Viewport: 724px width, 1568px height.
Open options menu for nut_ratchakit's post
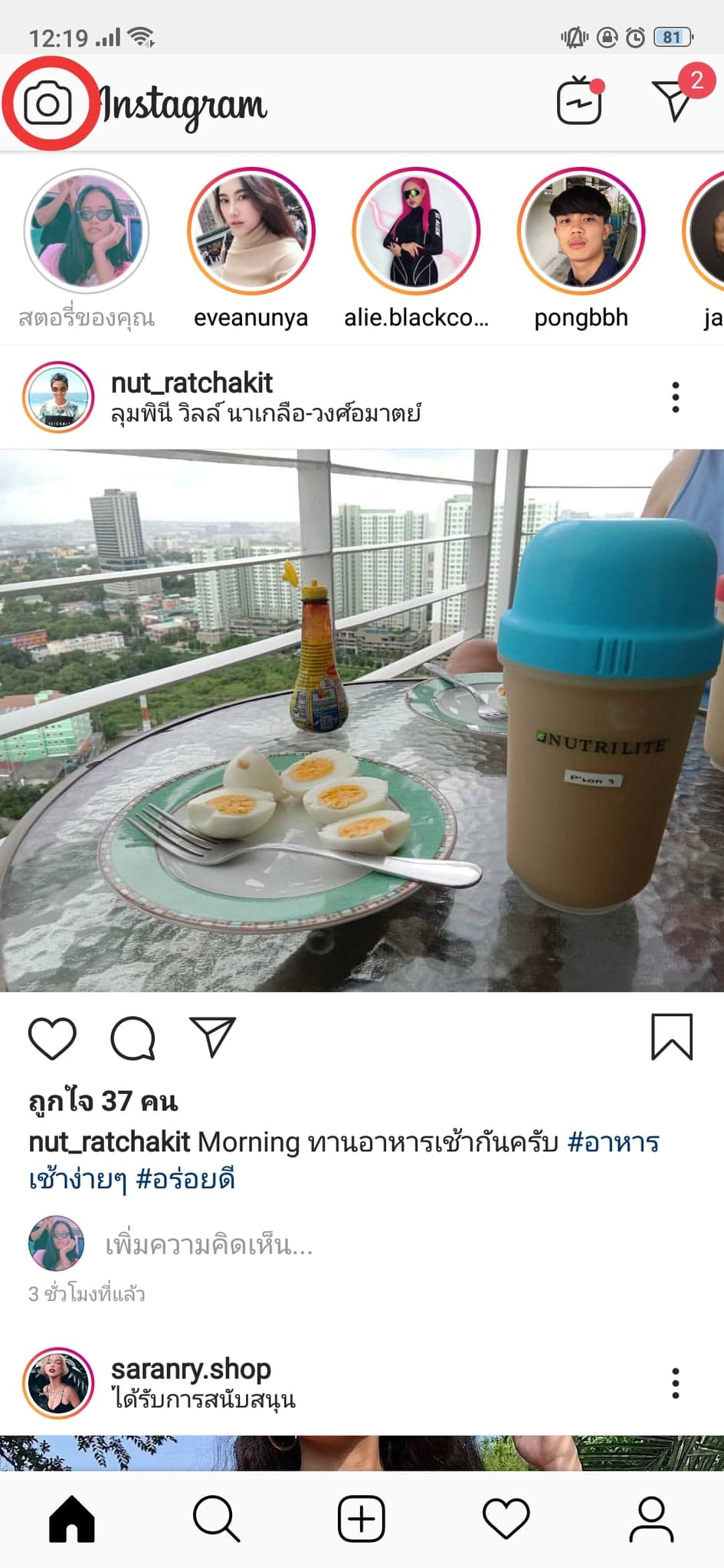tap(675, 397)
